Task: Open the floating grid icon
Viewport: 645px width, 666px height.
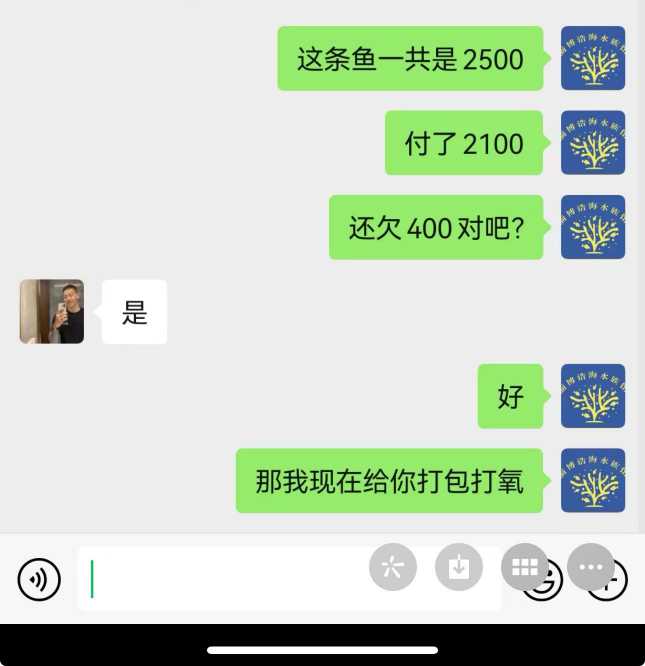Action: [525, 567]
